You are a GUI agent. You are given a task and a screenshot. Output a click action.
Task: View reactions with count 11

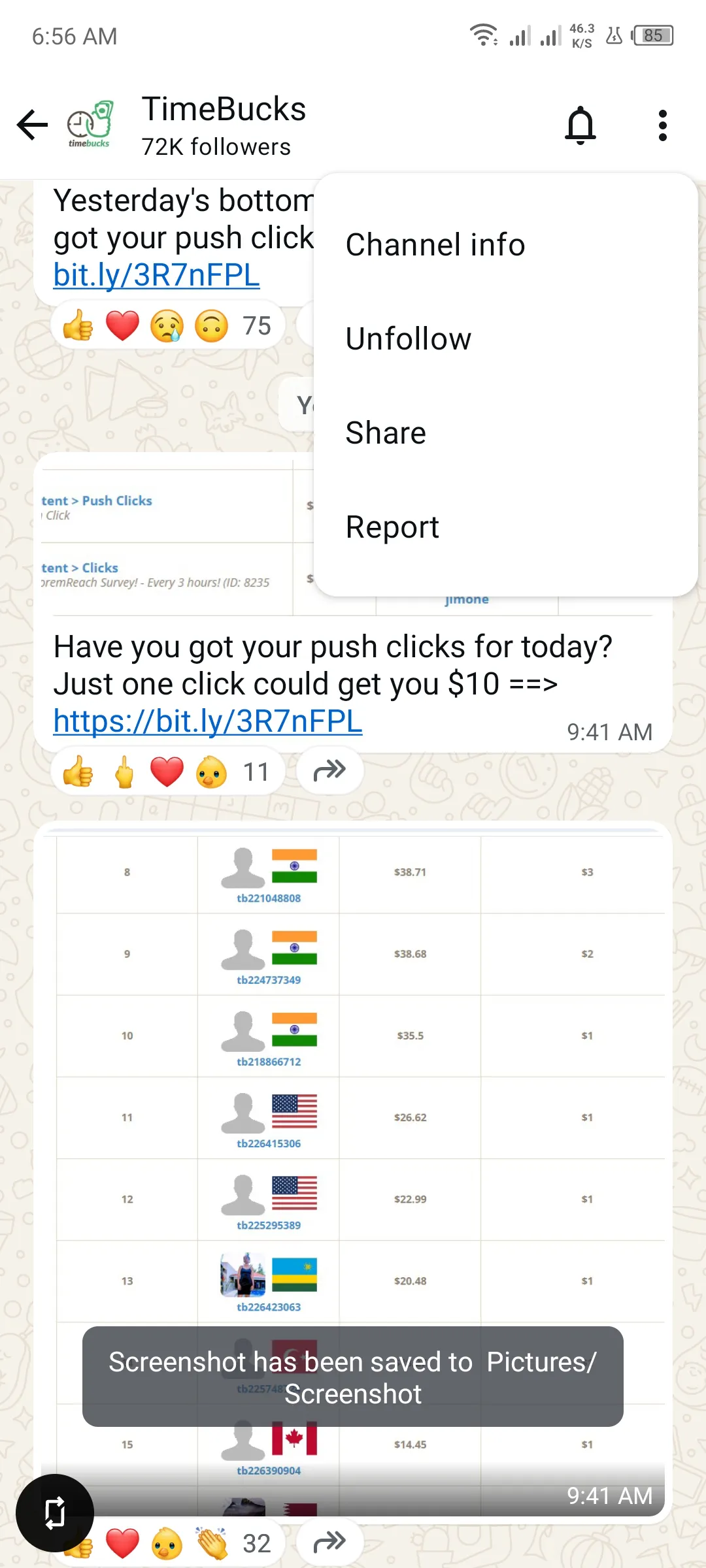coord(167,772)
